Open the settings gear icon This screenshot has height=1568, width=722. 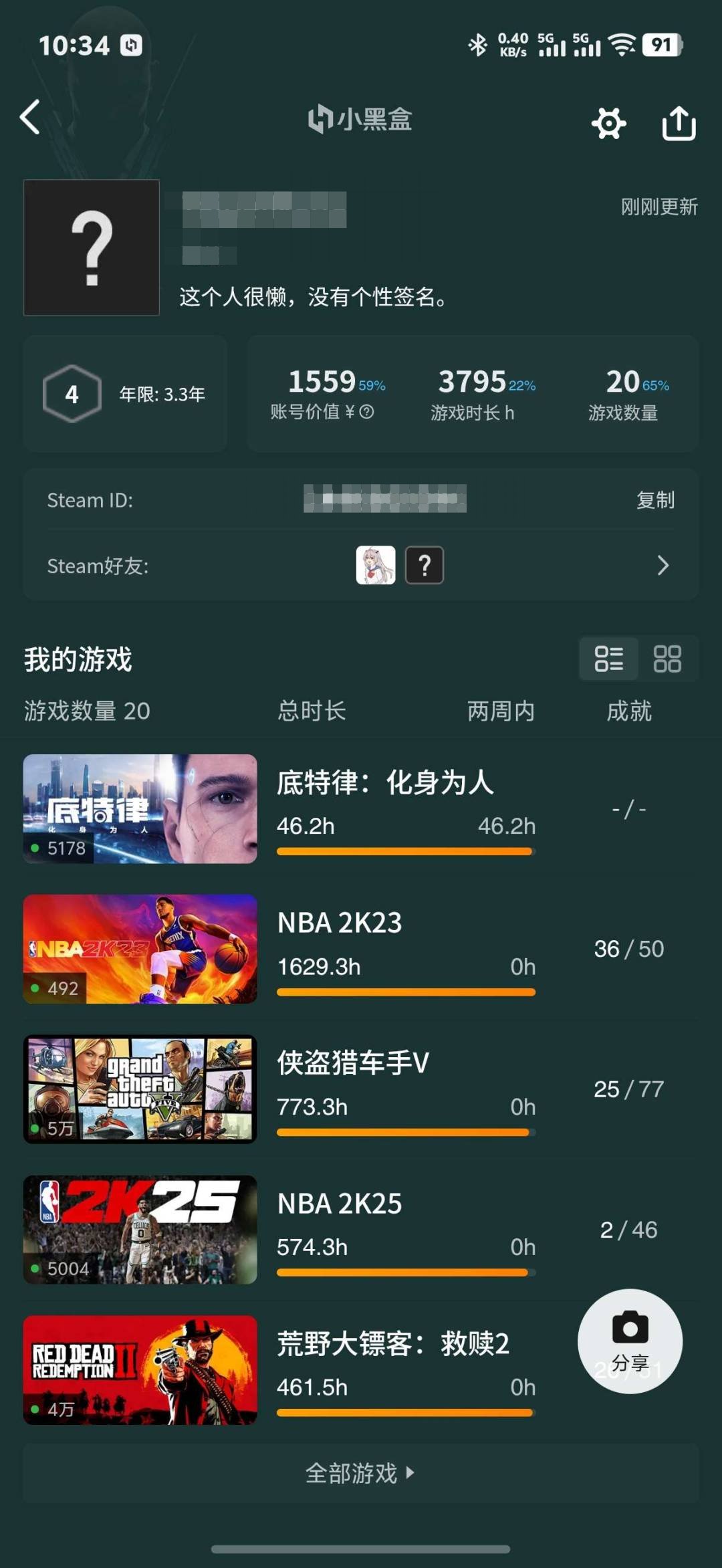[609, 123]
